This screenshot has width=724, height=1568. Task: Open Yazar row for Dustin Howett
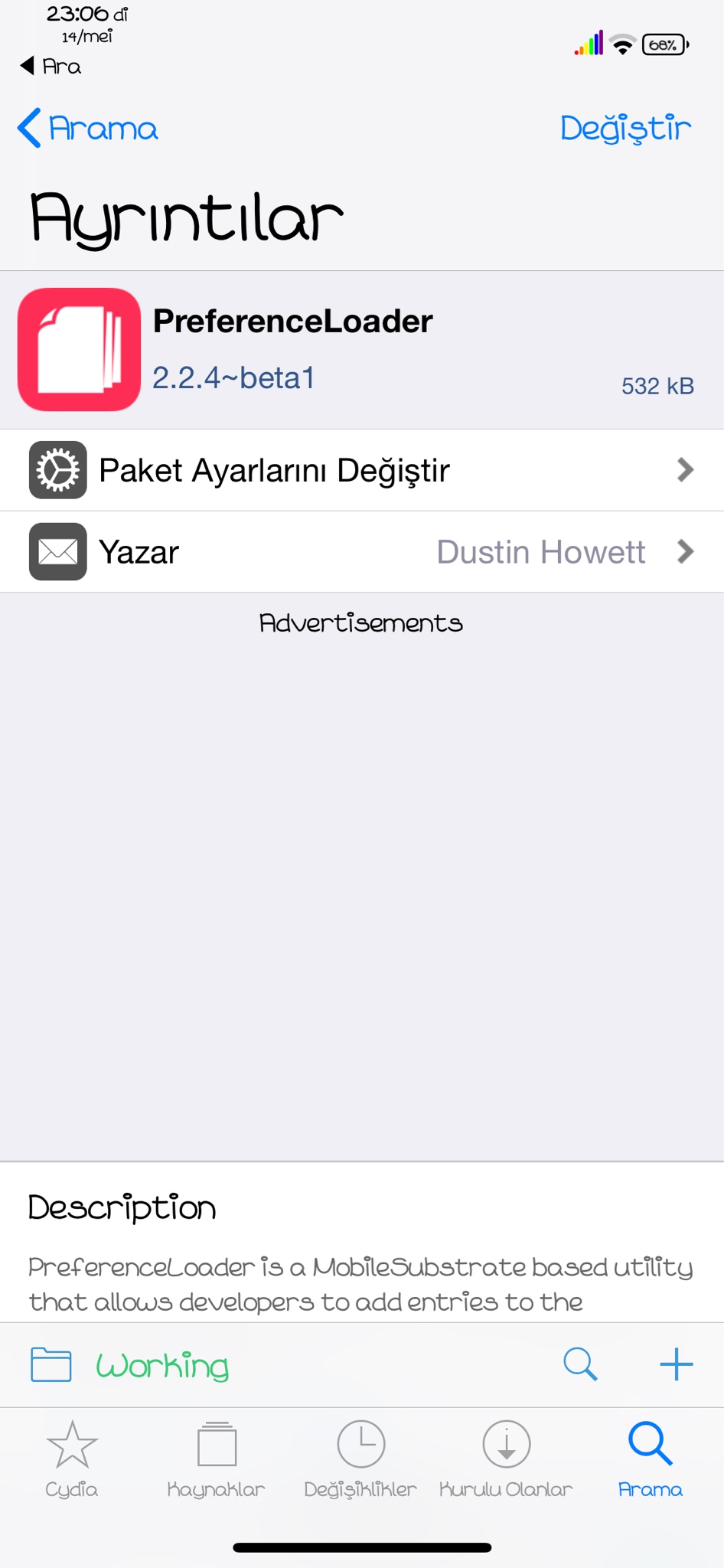click(361, 552)
